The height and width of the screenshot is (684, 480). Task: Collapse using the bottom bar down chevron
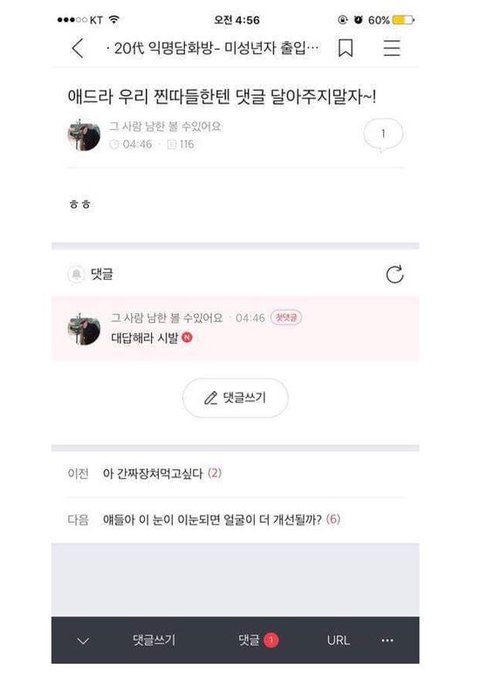(x=83, y=640)
